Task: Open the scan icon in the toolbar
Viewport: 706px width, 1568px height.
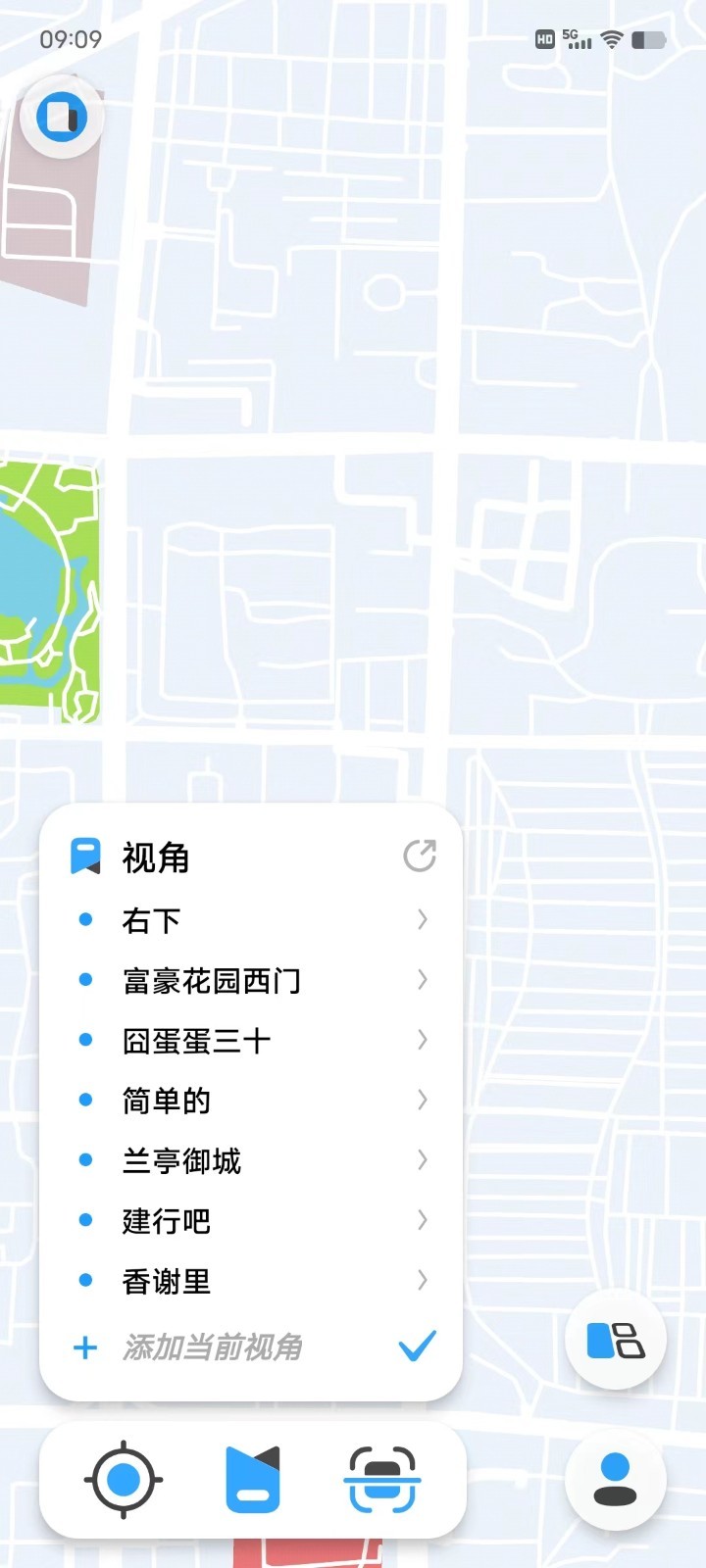Action: pyautogui.click(x=381, y=1480)
